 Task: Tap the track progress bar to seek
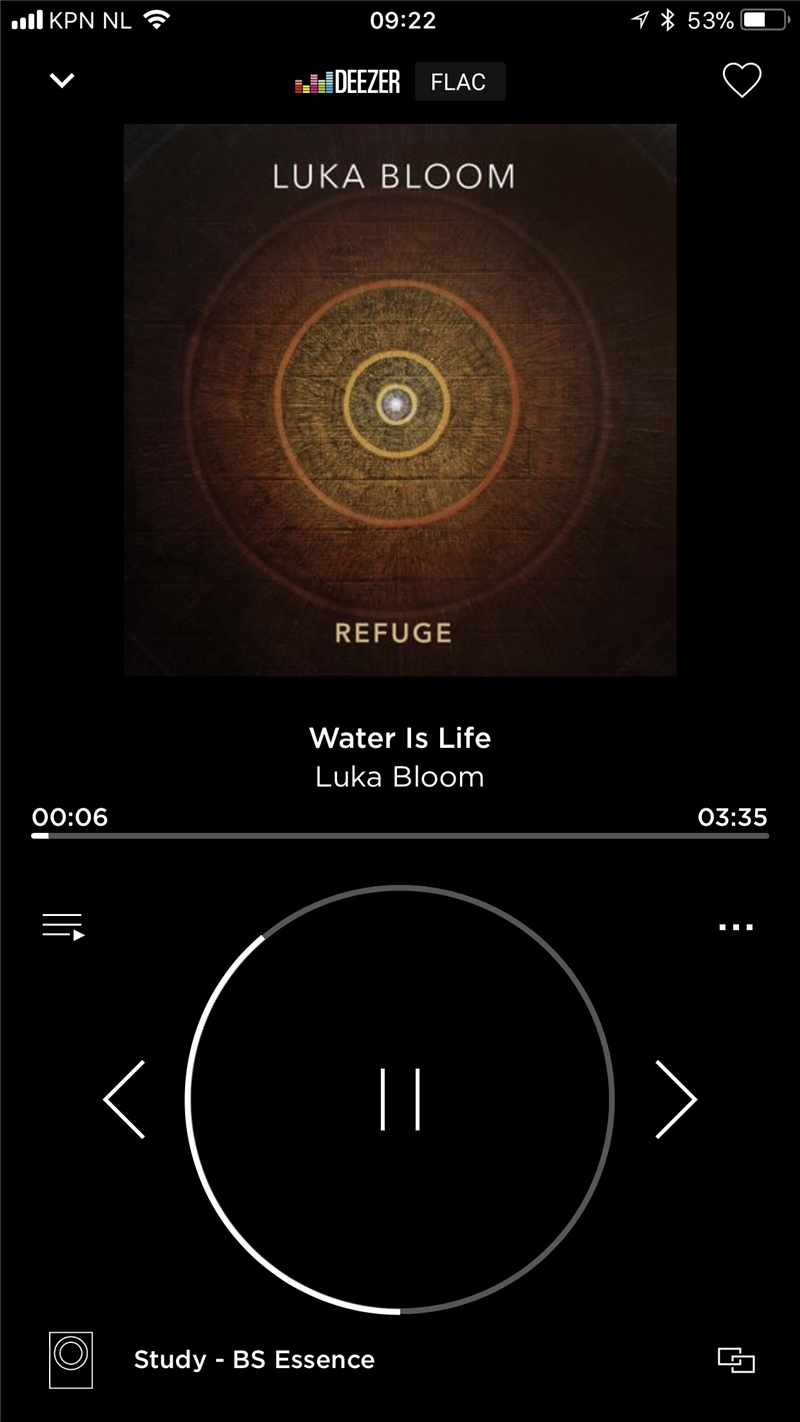click(400, 835)
